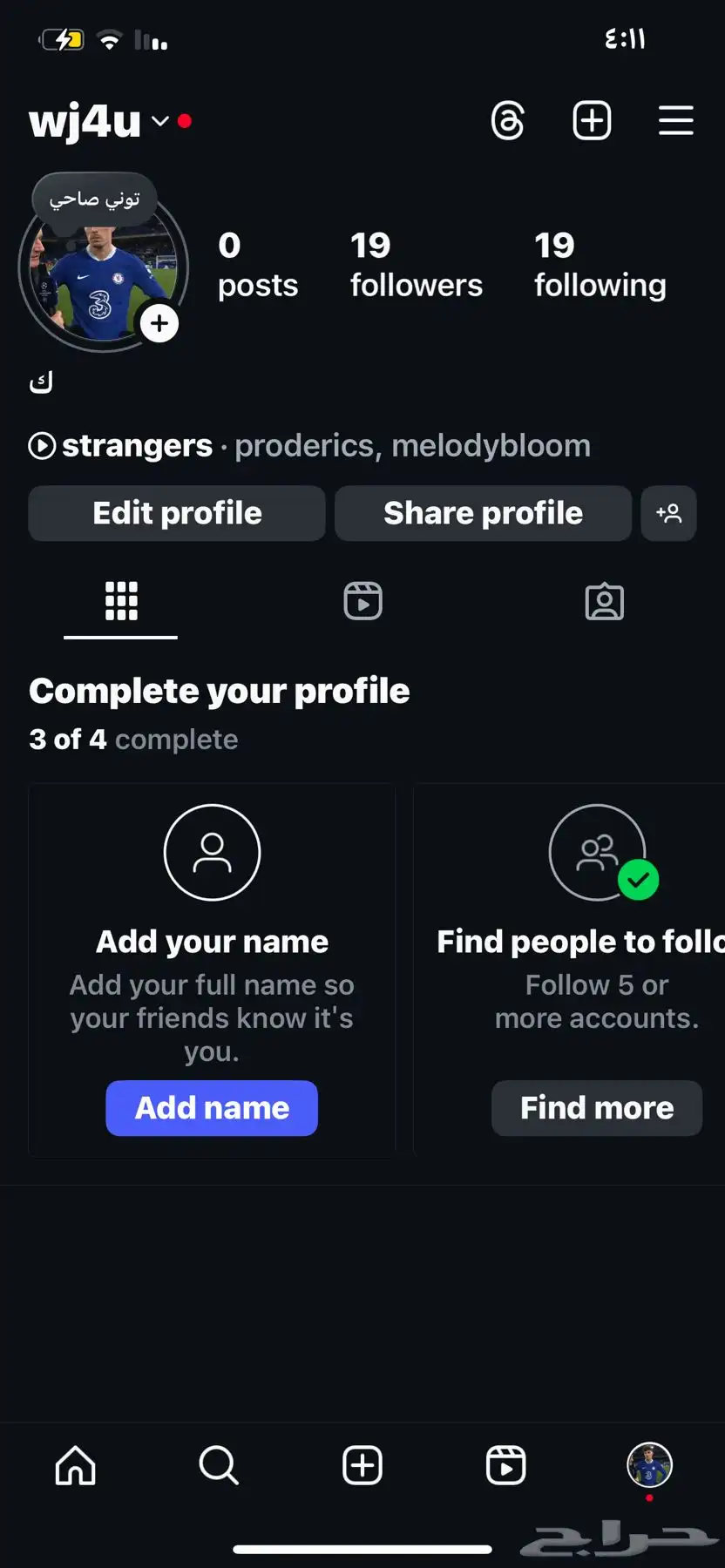This screenshot has height=1568, width=725.
Task: Switch to the posts grid tab
Action: 121,601
